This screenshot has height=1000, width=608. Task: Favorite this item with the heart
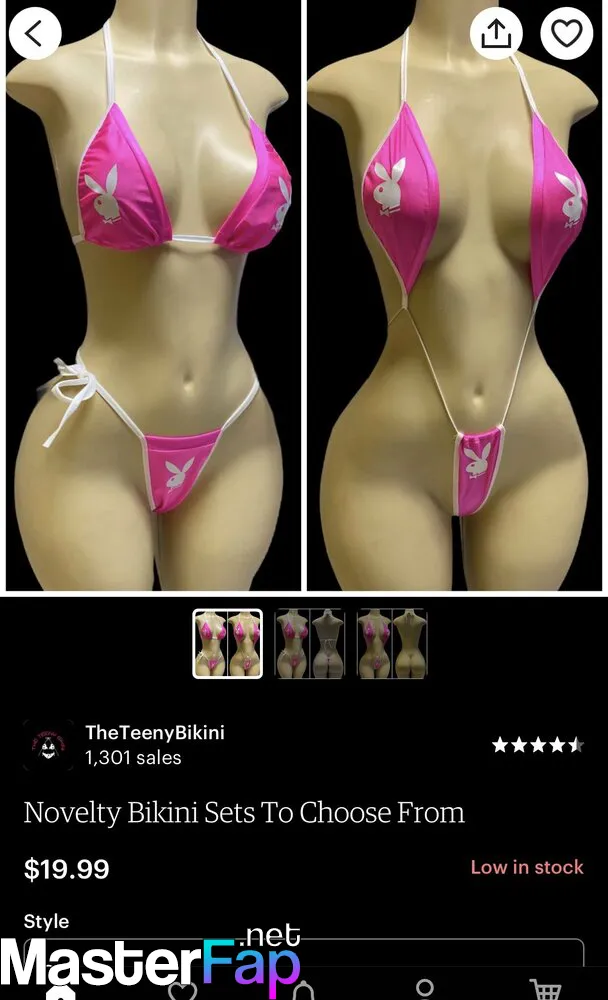pyautogui.click(x=567, y=33)
